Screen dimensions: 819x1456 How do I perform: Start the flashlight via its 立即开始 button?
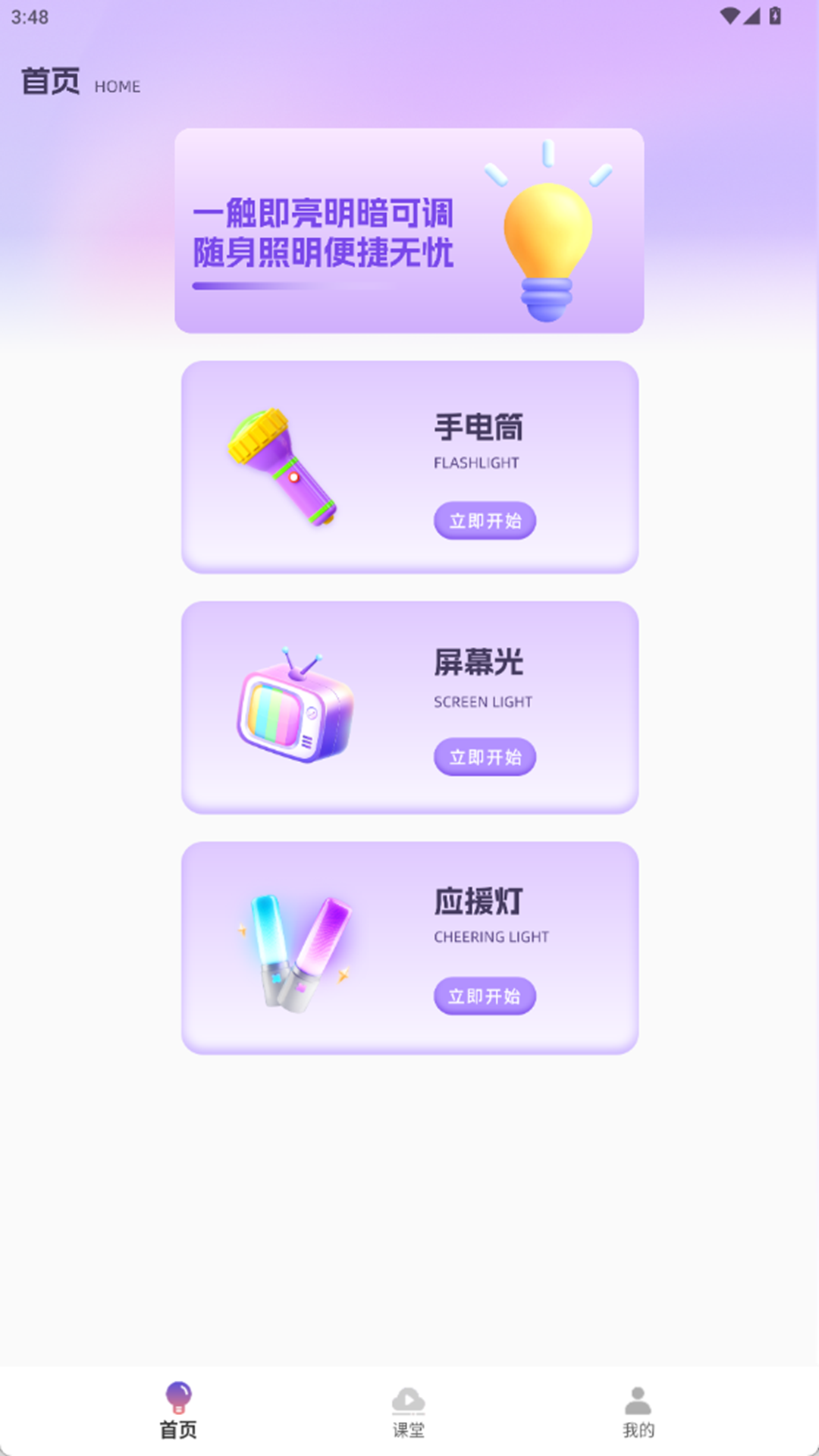[x=484, y=521]
